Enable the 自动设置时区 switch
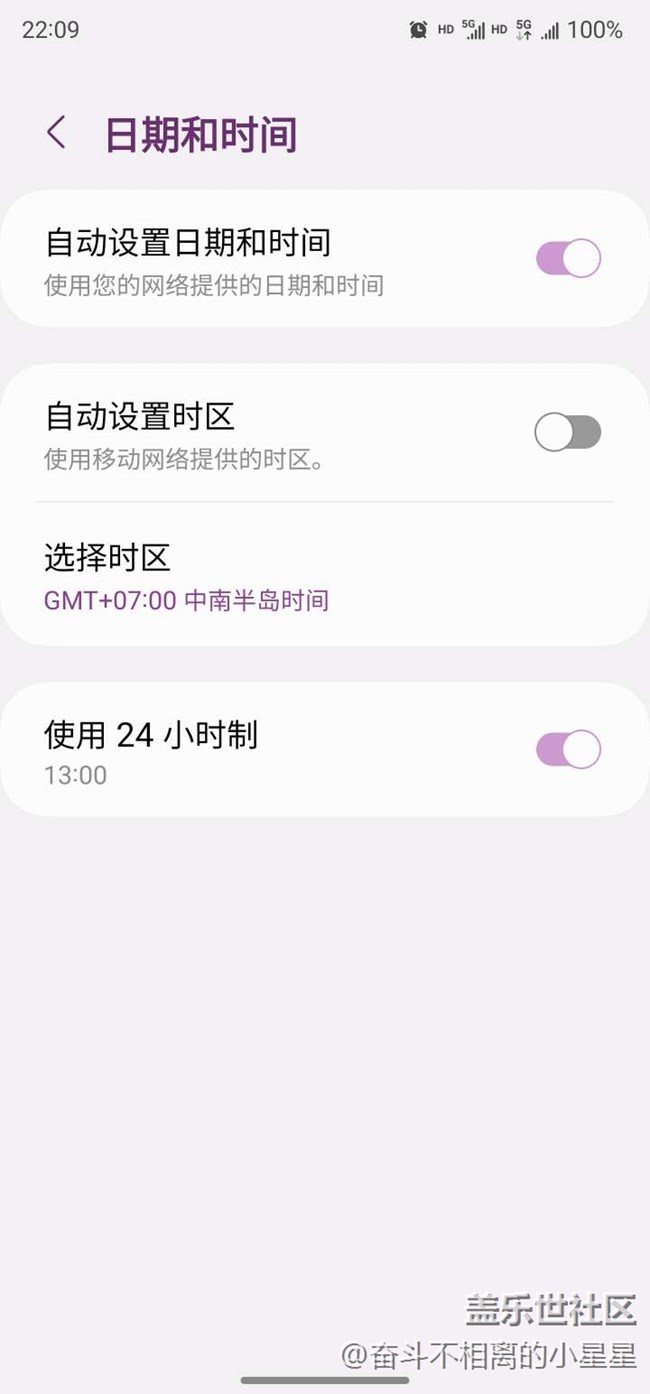 tap(568, 433)
